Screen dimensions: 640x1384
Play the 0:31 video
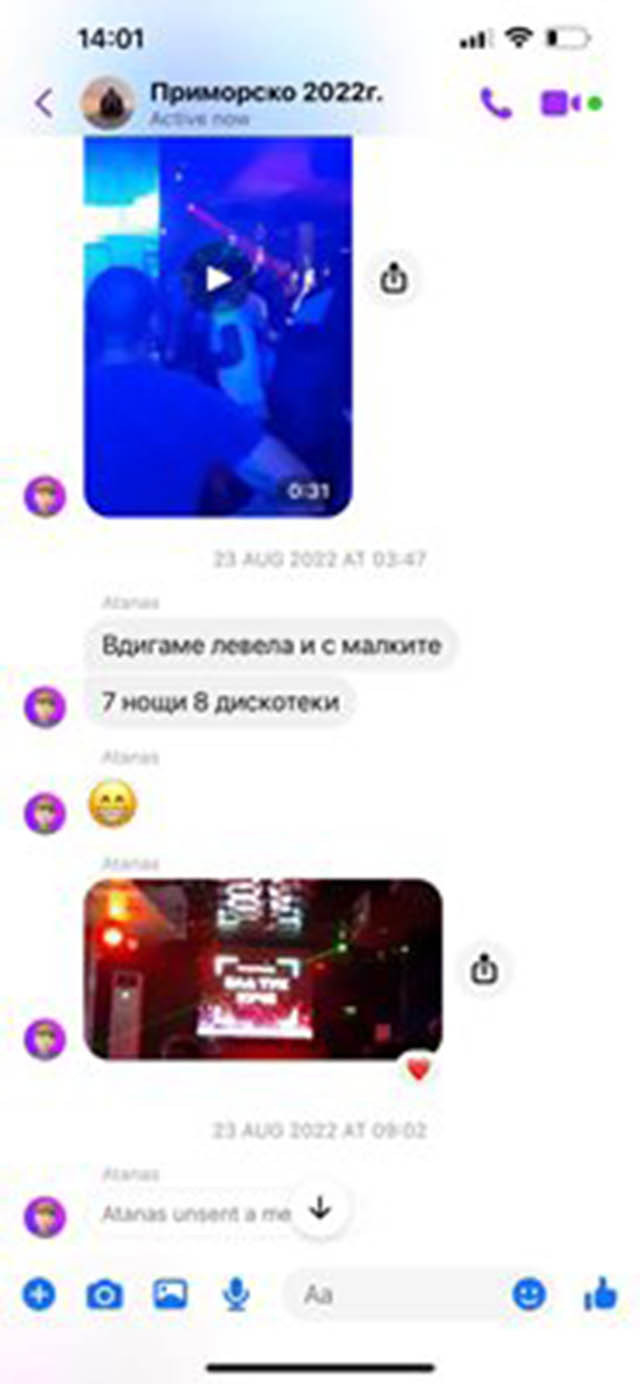(218, 279)
